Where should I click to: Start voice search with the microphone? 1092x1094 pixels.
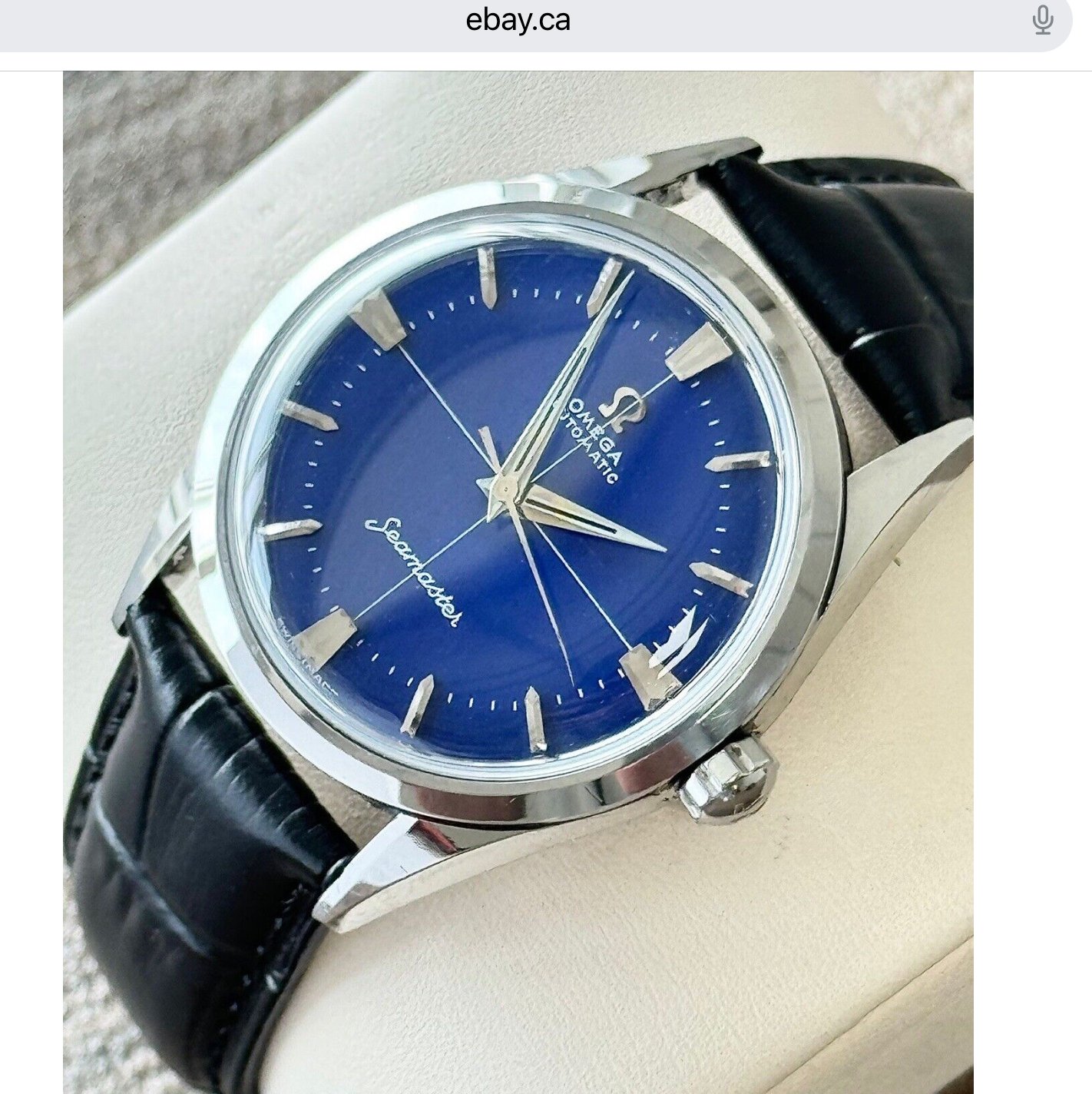click(1042, 21)
